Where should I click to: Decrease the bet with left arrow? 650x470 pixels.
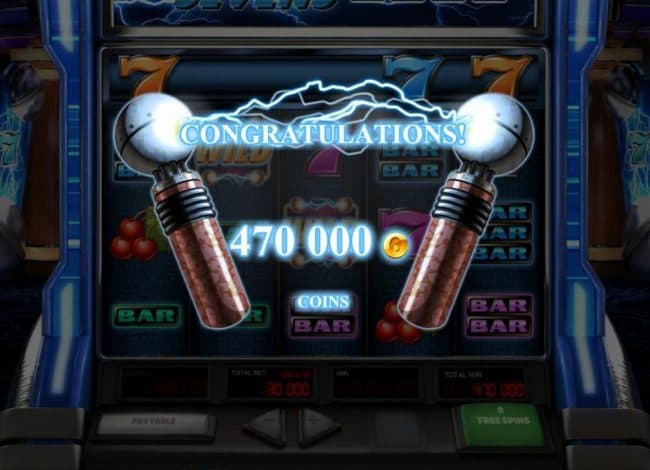(x=265, y=426)
